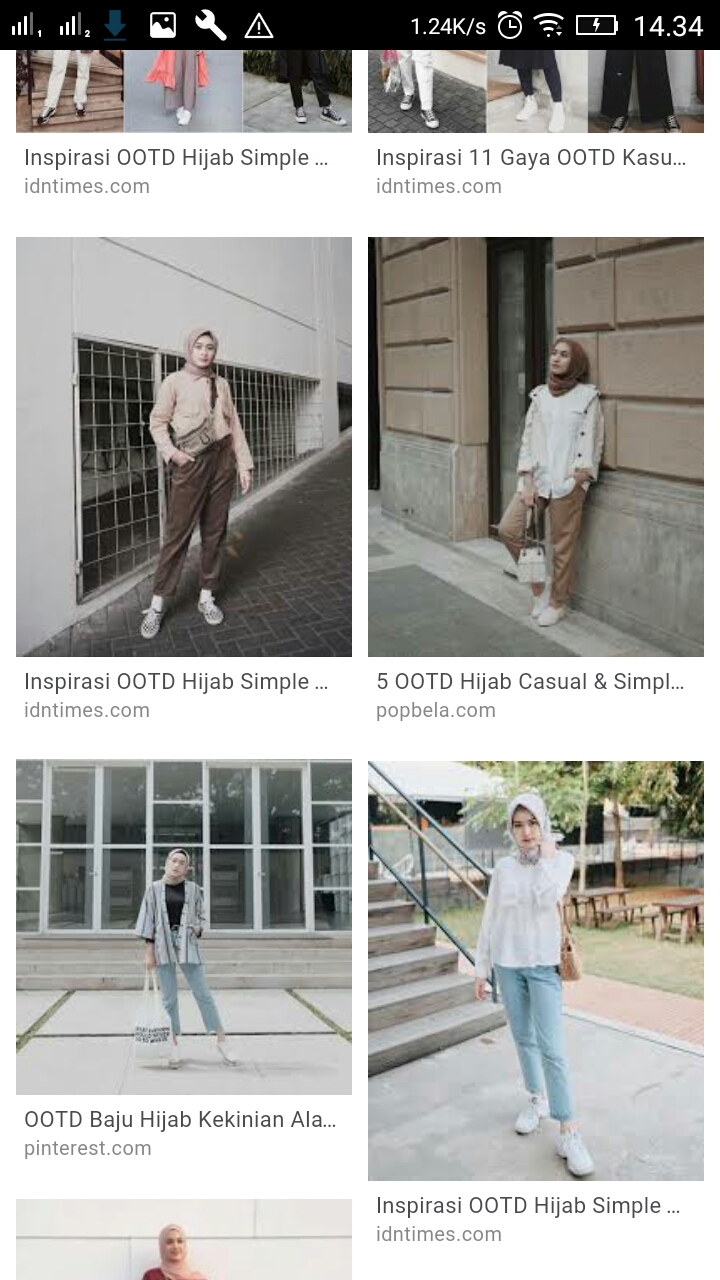Open image of woman in brown pants by white wall

[184, 446]
